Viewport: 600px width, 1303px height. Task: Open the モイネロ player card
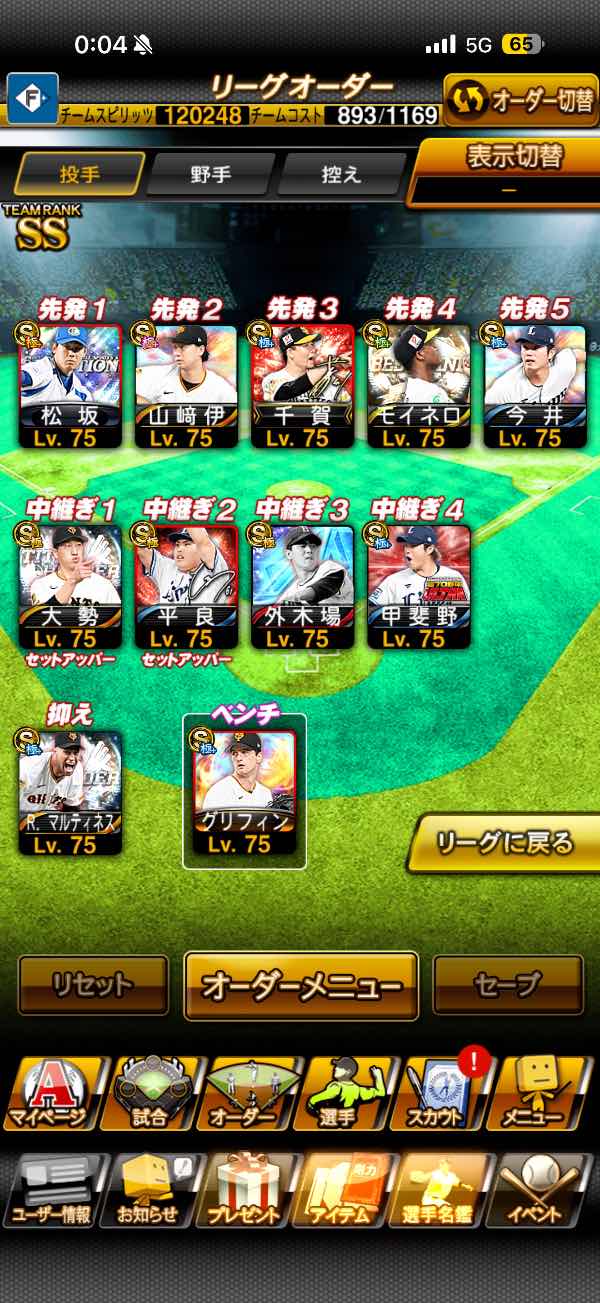tap(418, 385)
